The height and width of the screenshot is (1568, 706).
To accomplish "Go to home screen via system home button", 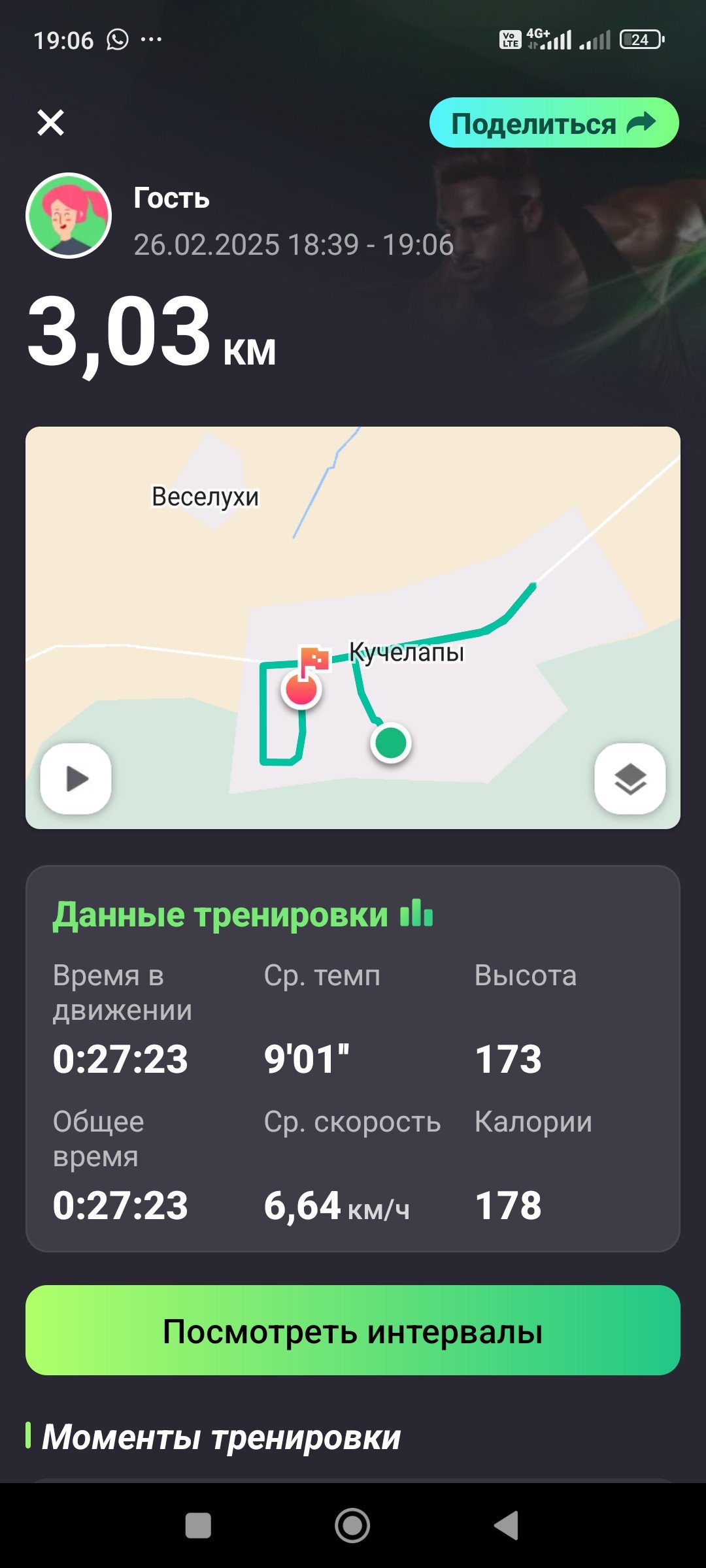I will point(352,1526).
